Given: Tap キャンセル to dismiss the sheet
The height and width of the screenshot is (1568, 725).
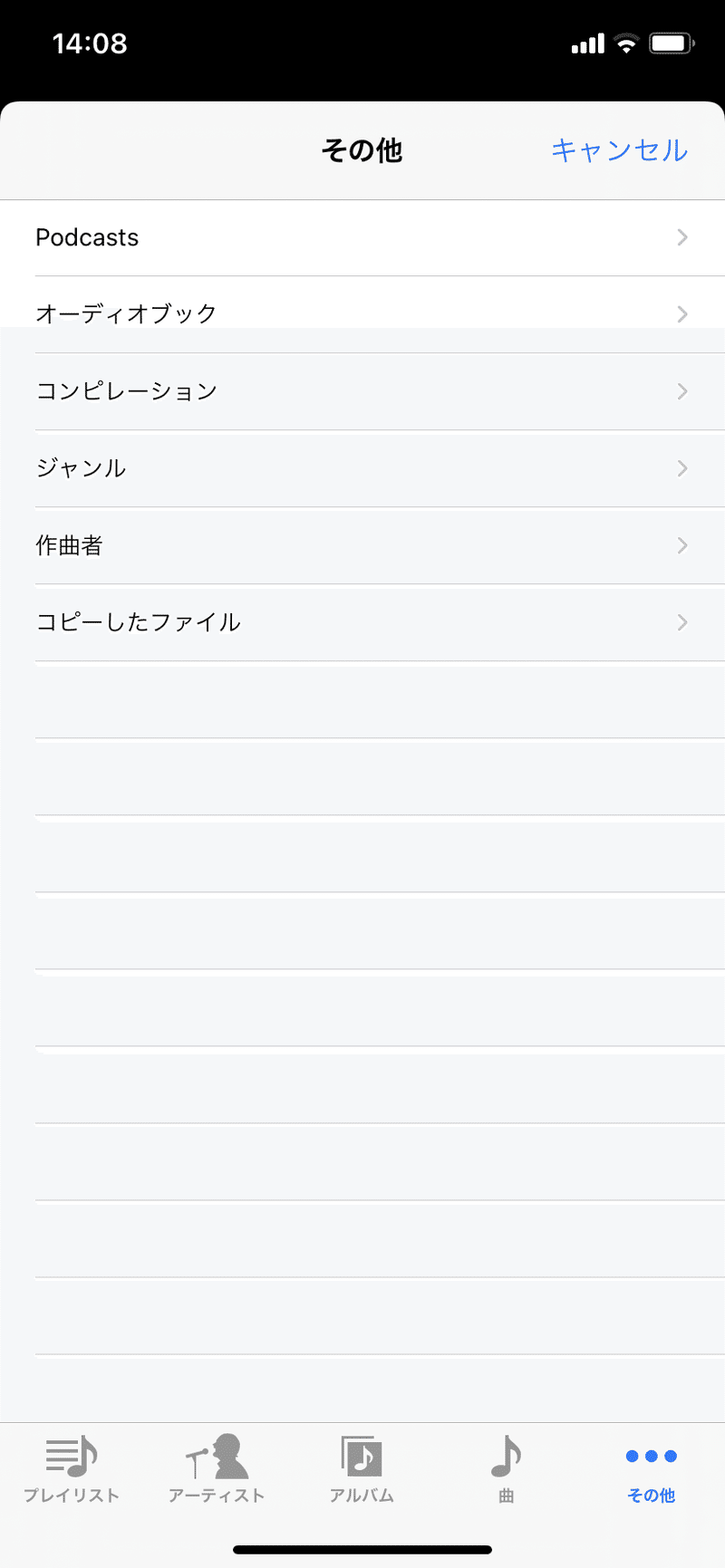Looking at the screenshot, I should (x=619, y=151).
